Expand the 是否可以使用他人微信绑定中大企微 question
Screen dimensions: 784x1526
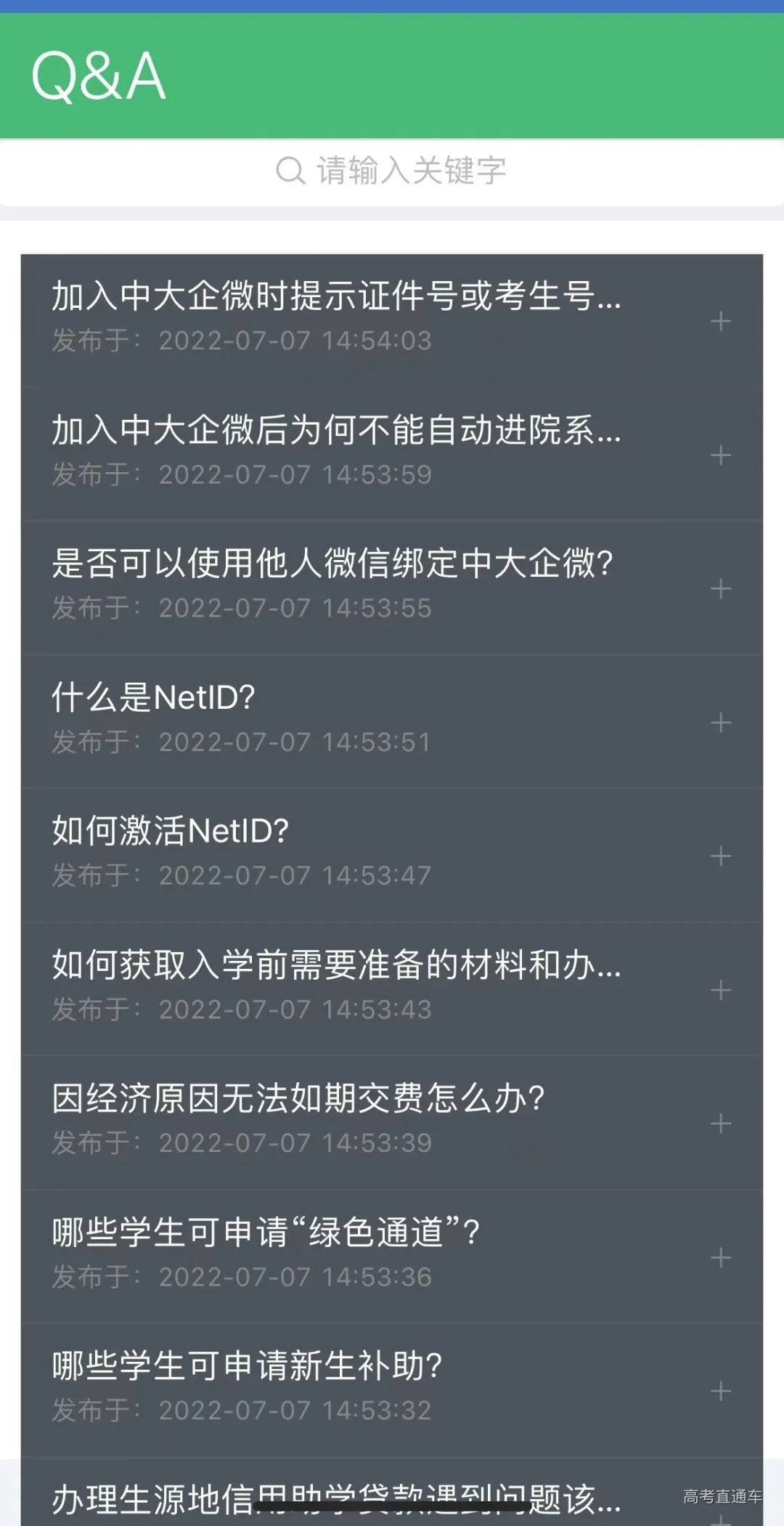click(720, 590)
